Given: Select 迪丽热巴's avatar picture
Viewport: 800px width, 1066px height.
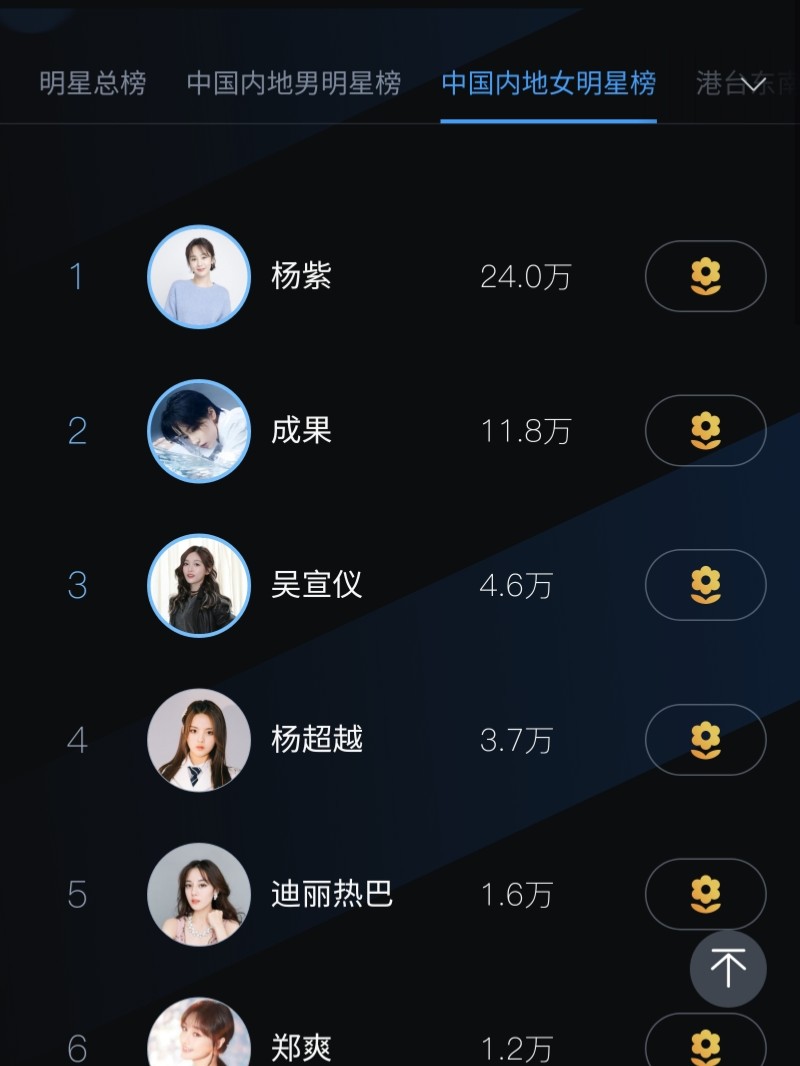Looking at the screenshot, I should click(x=198, y=895).
